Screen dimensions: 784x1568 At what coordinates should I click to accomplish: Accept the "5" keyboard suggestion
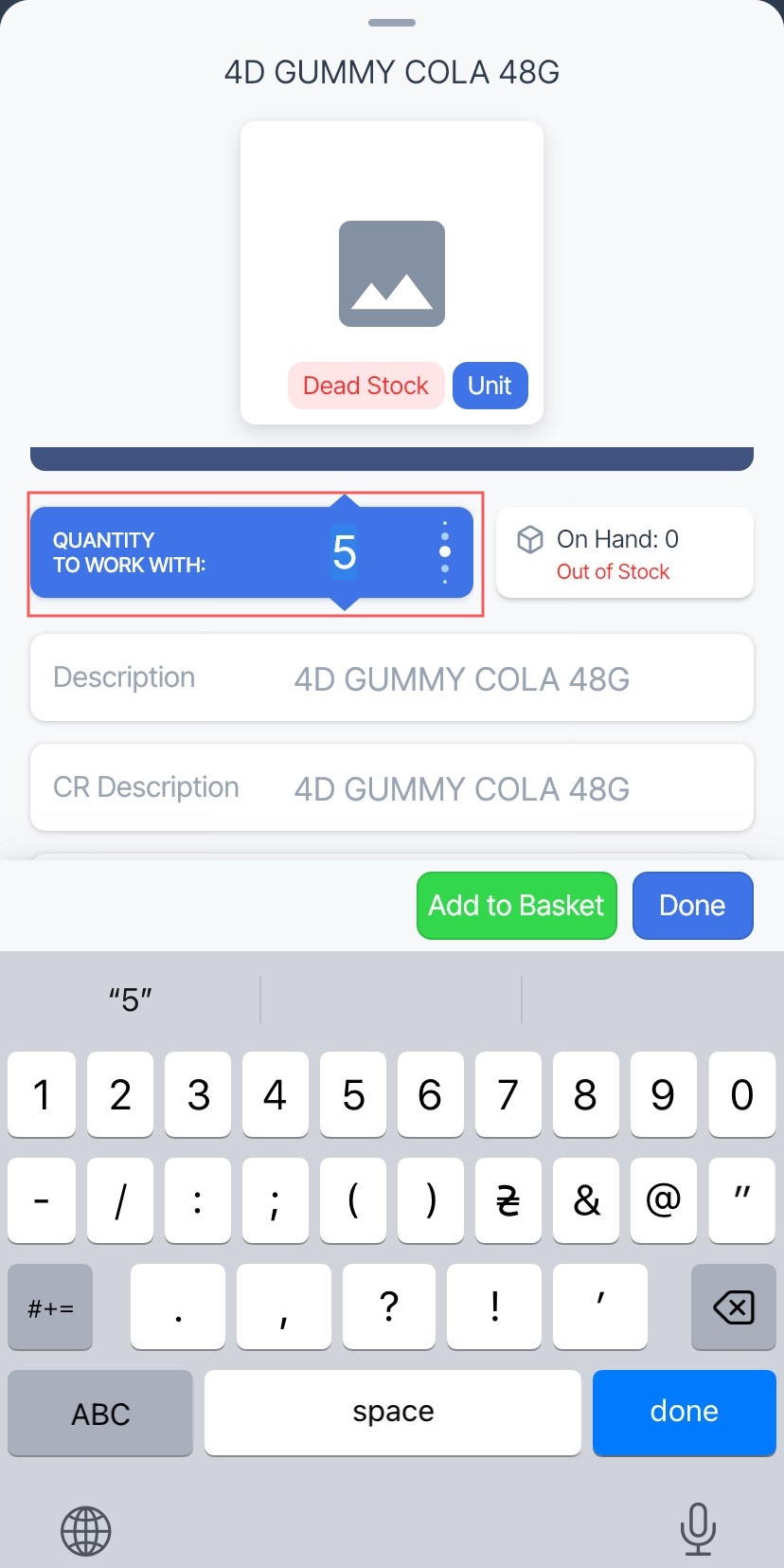pyautogui.click(x=131, y=999)
